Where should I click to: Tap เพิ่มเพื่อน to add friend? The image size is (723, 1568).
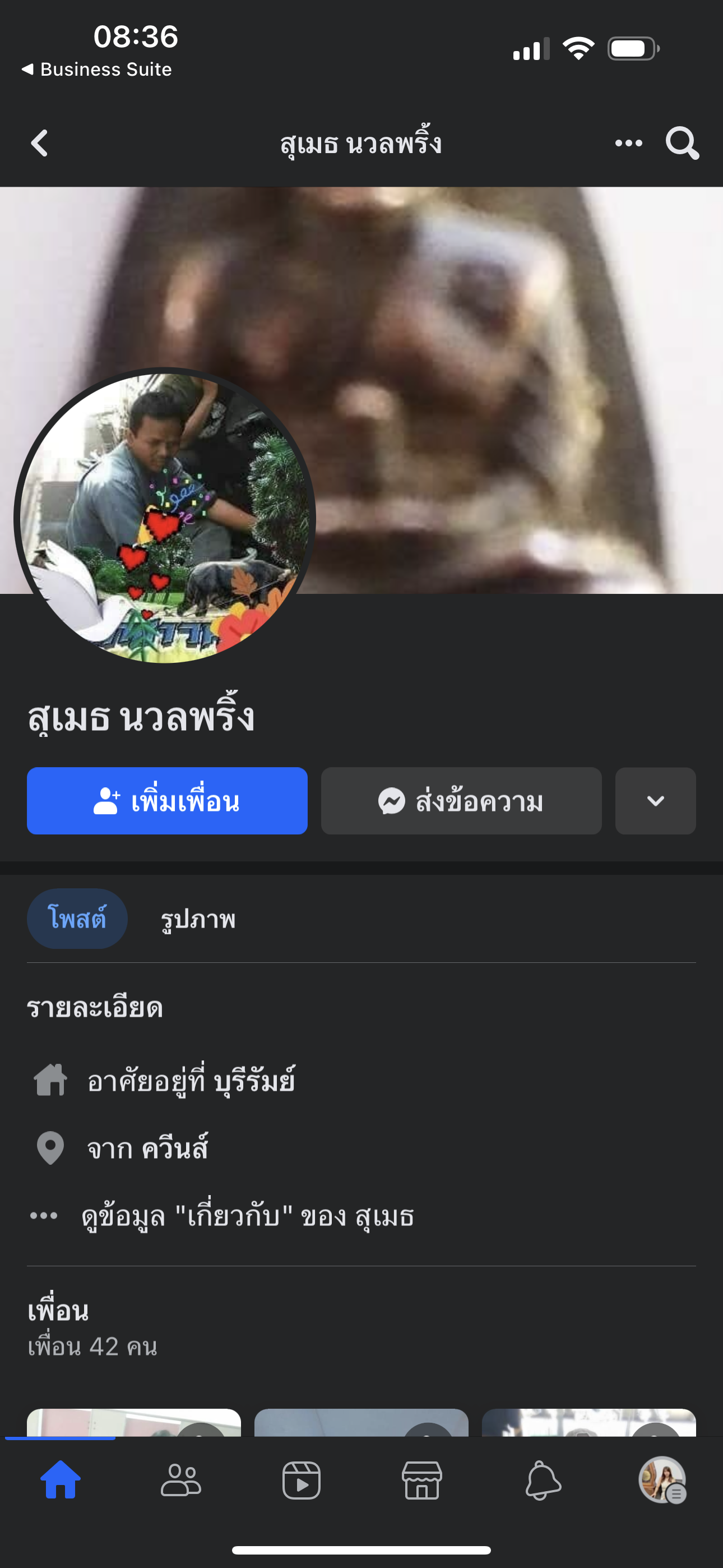tap(167, 800)
